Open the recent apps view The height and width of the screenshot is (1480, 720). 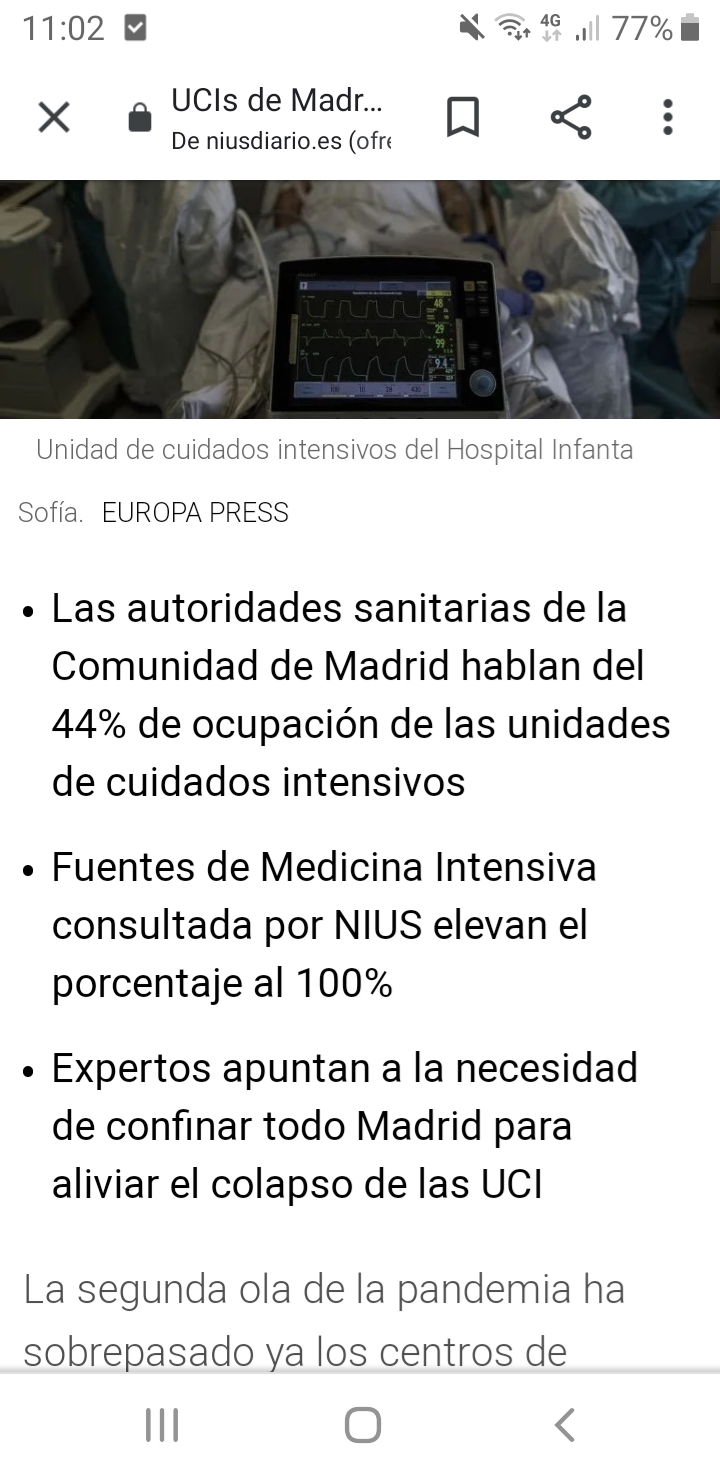tap(162, 1424)
